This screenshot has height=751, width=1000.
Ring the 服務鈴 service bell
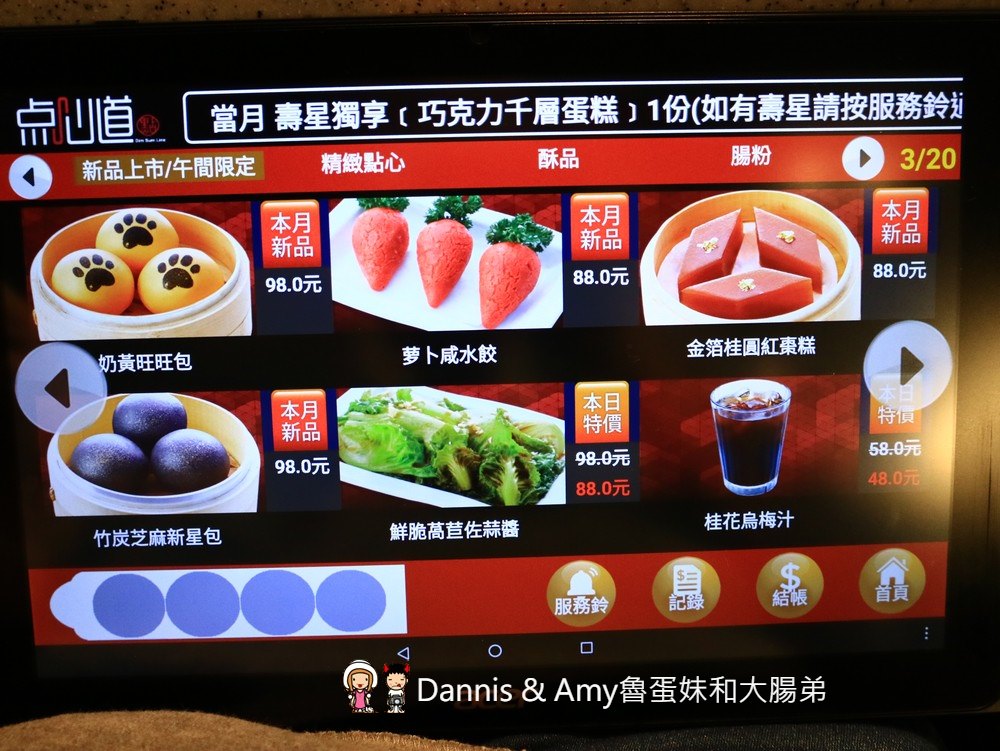[582, 593]
